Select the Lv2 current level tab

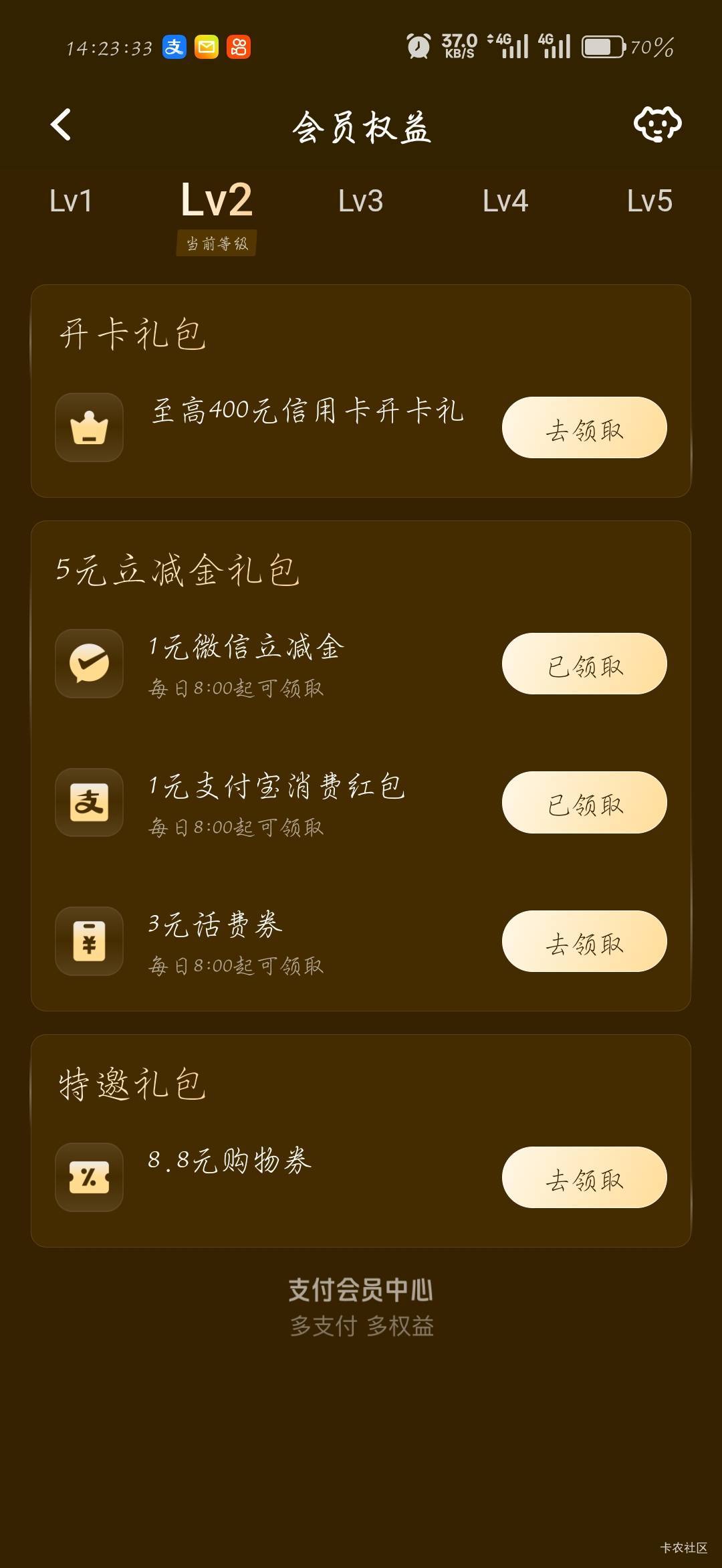click(217, 200)
